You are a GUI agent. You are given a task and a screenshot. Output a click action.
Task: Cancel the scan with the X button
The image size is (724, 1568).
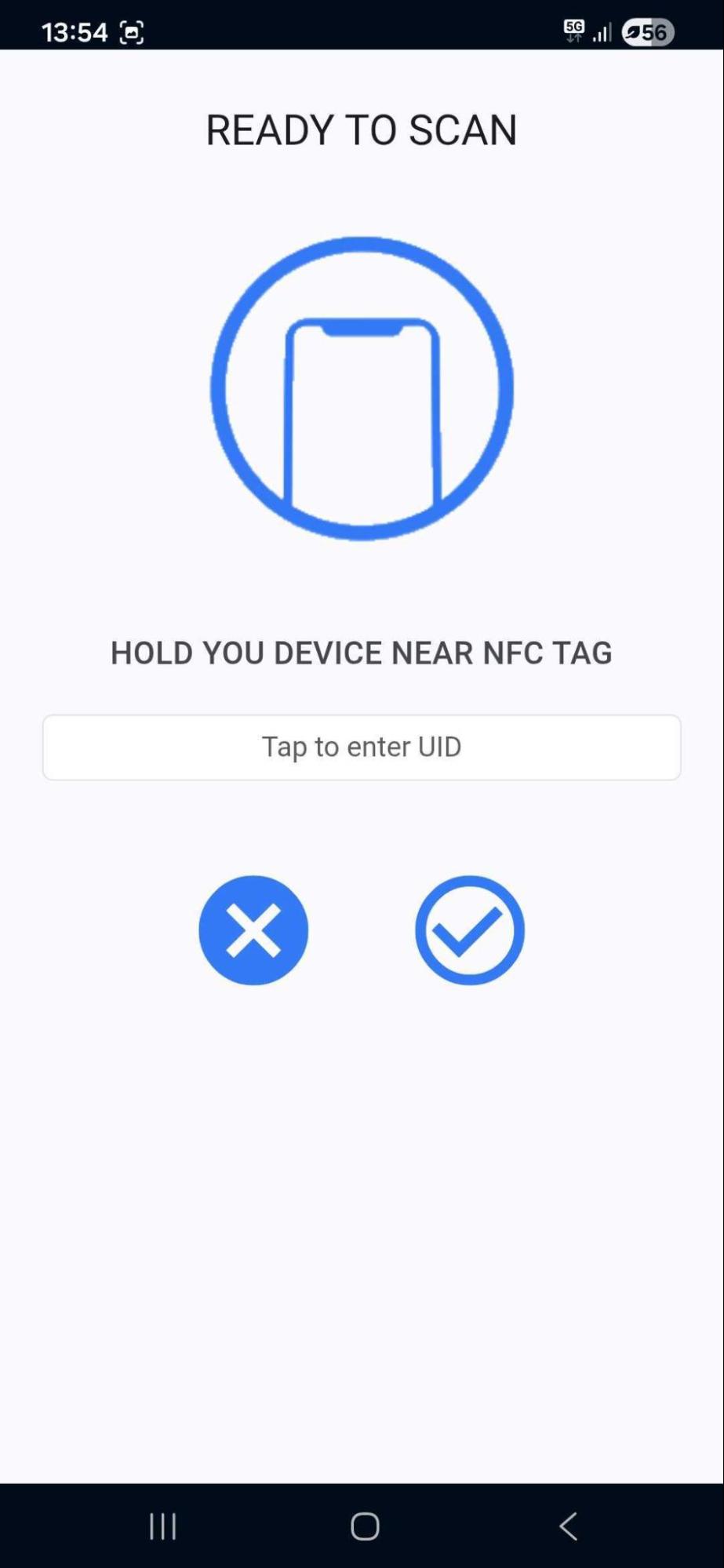(253, 930)
